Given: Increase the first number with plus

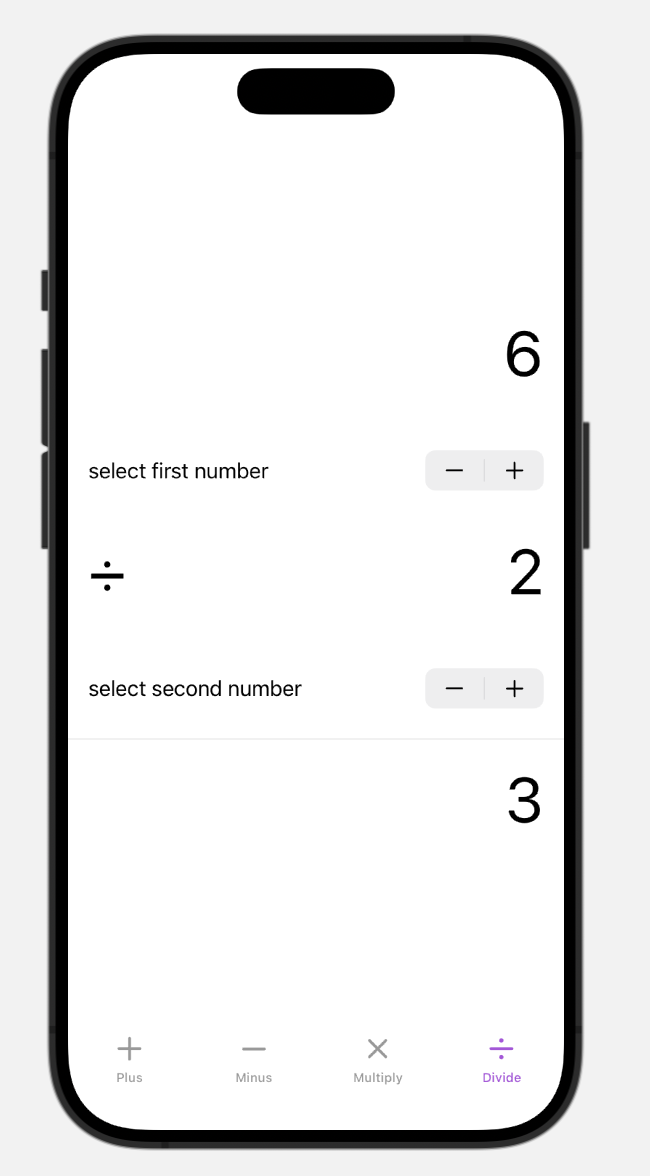Looking at the screenshot, I should click(514, 471).
